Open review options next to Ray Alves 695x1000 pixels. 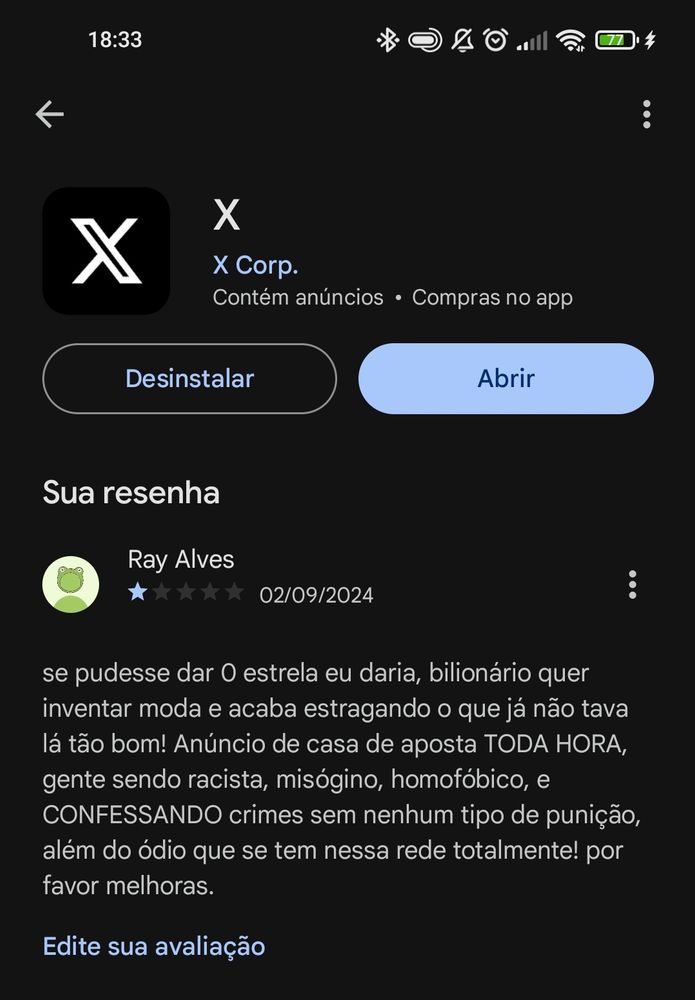[x=632, y=585]
